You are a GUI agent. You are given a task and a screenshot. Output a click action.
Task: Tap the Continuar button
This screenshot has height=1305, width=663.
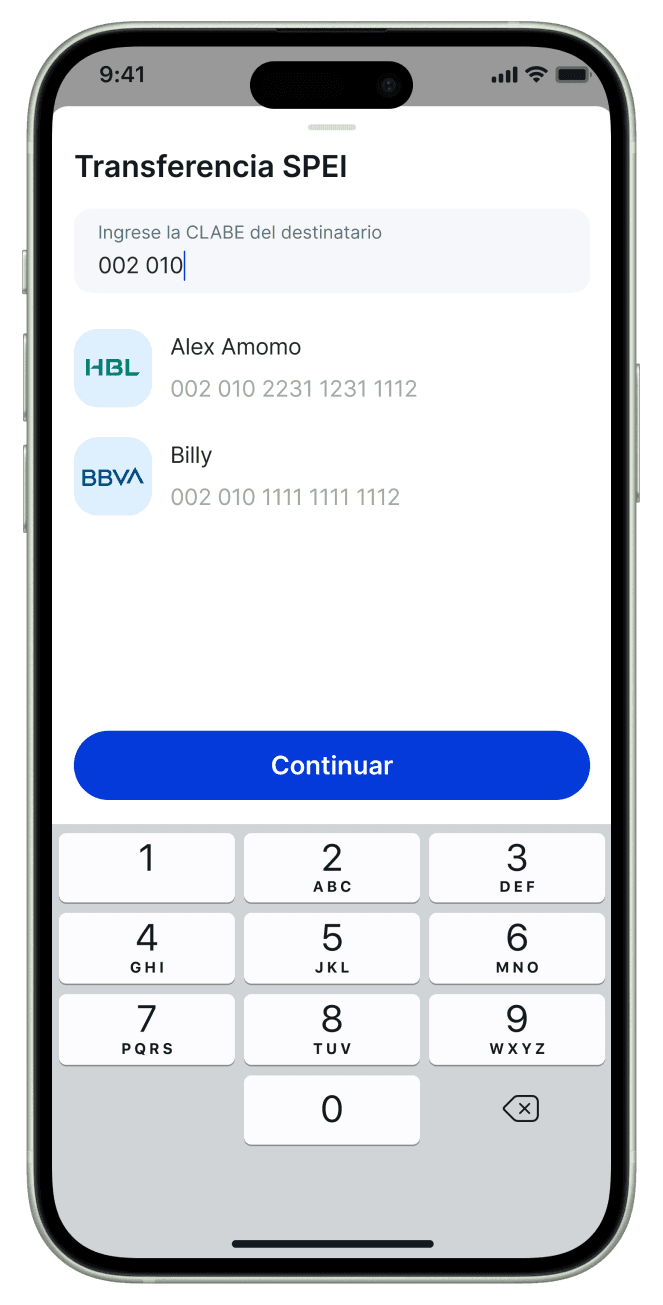[x=331, y=765]
